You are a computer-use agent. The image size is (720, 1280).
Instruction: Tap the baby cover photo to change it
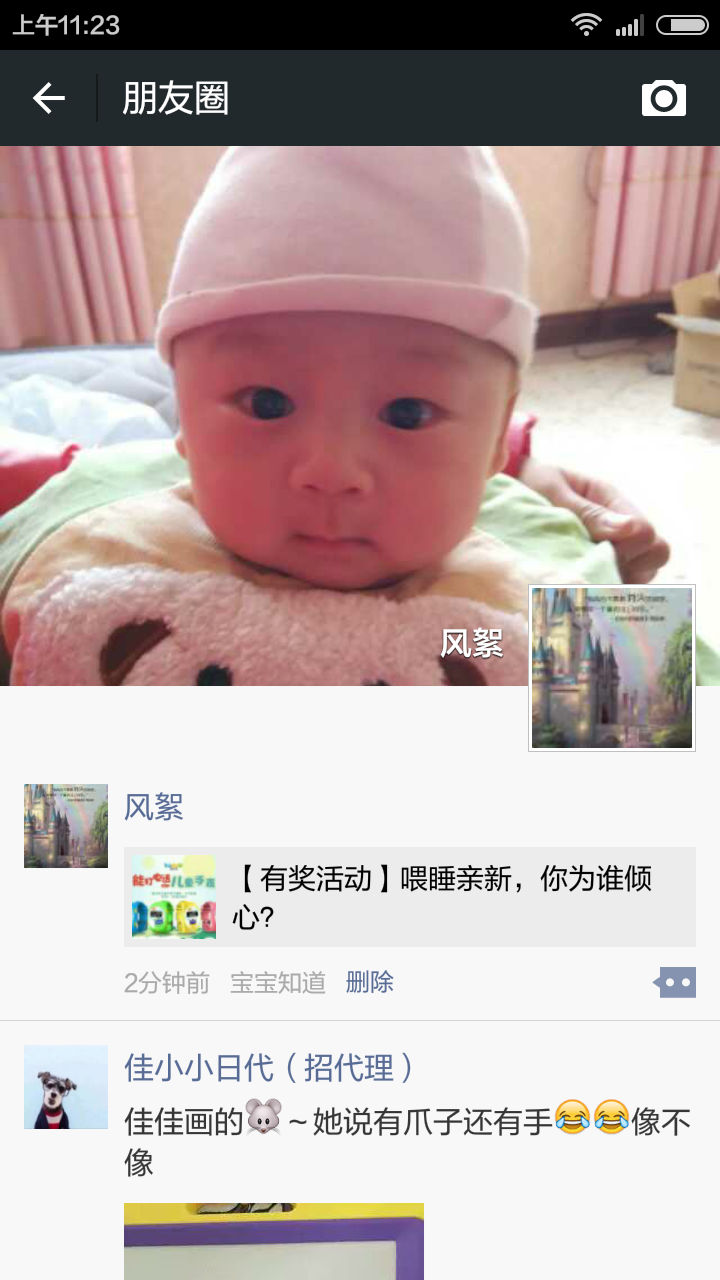300,400
